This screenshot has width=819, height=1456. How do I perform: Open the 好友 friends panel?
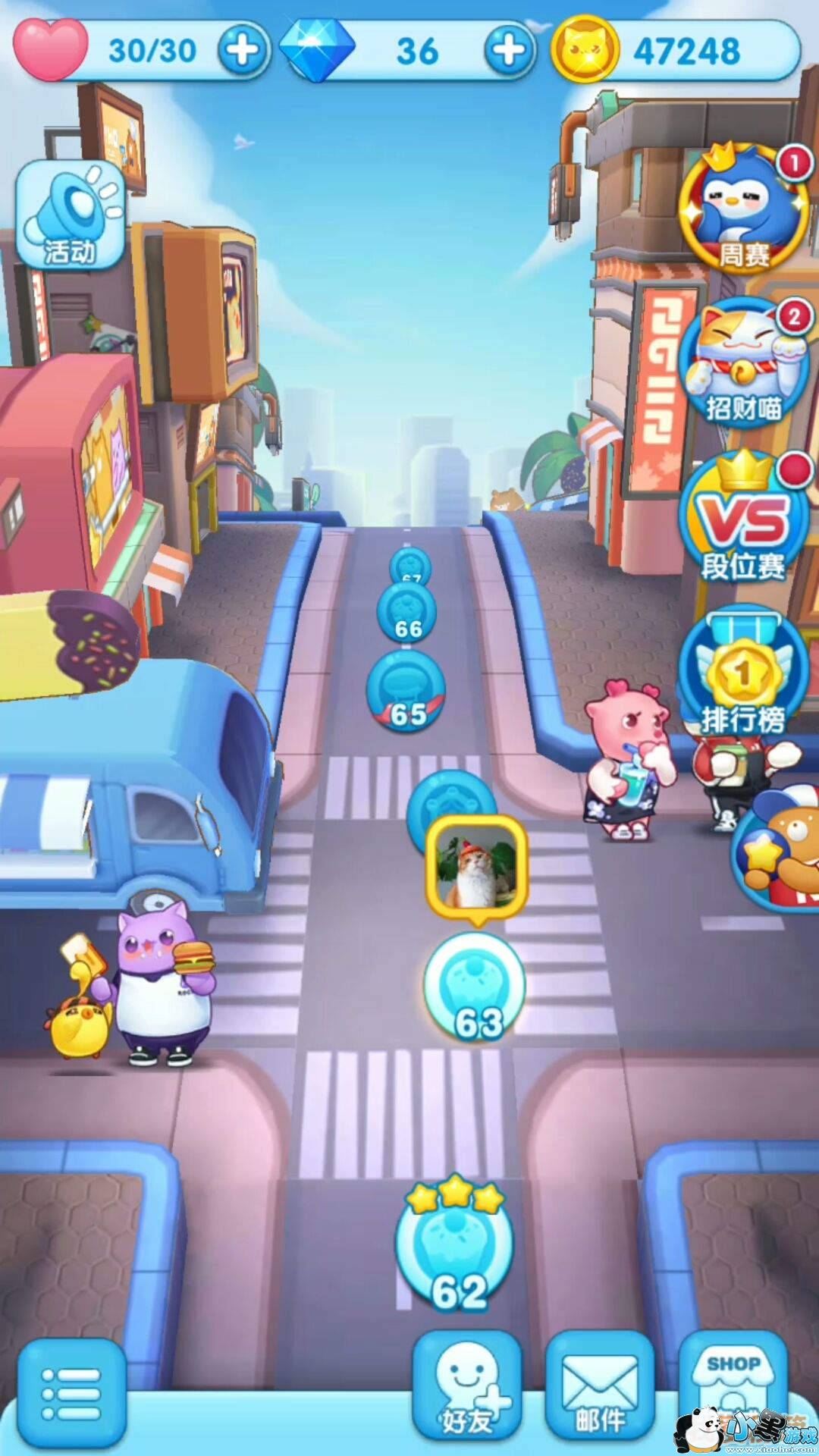[467, 1387]
